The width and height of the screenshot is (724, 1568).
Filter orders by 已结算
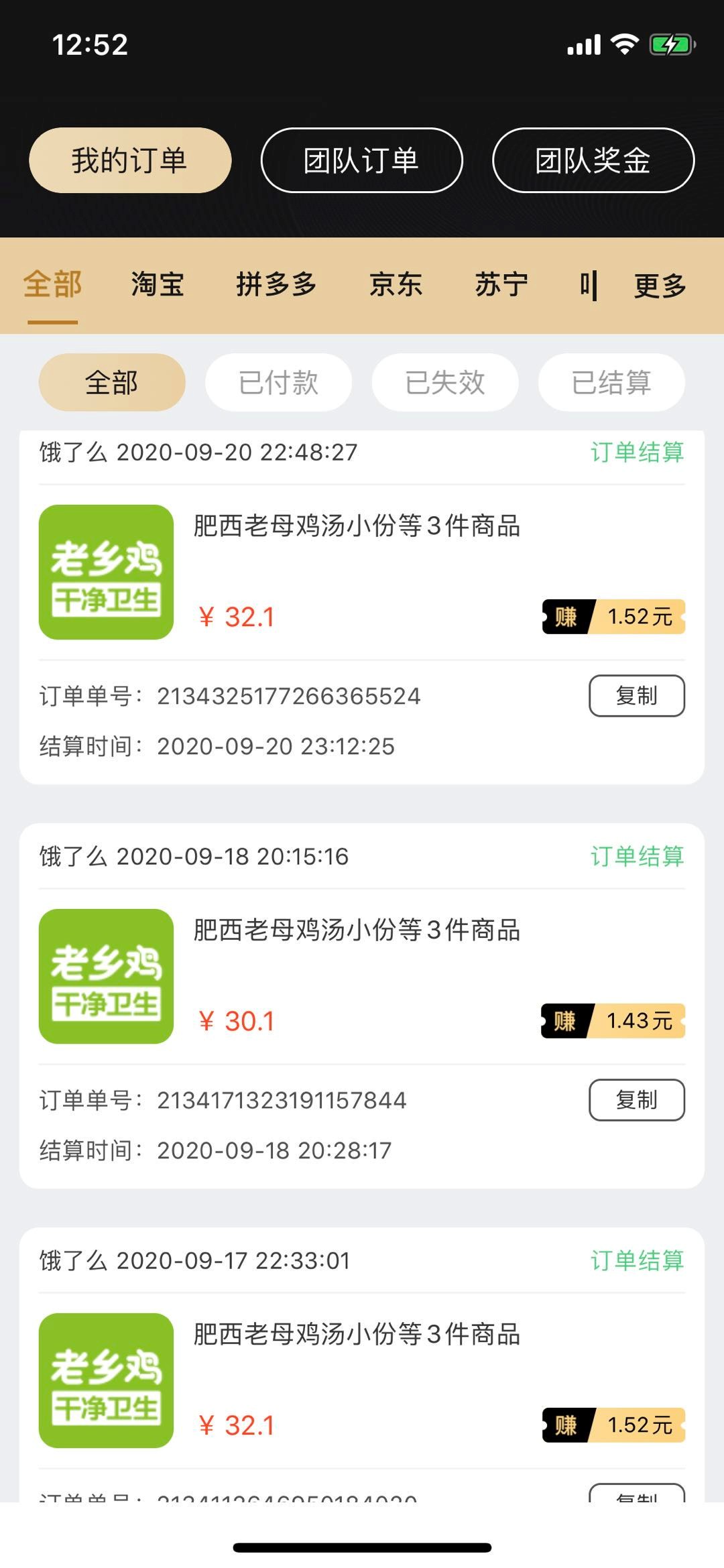pos(611,382)
